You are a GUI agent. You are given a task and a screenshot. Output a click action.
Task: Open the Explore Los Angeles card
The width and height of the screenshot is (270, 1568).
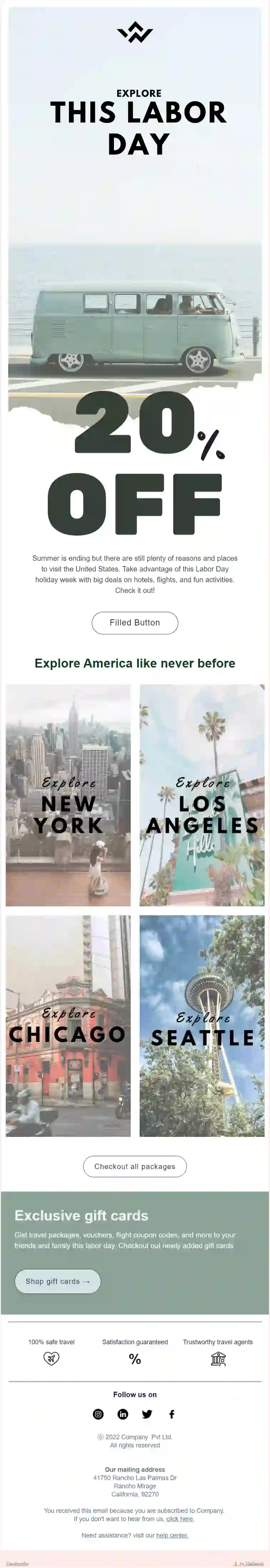pyautogui.click(x=202, y=795)
